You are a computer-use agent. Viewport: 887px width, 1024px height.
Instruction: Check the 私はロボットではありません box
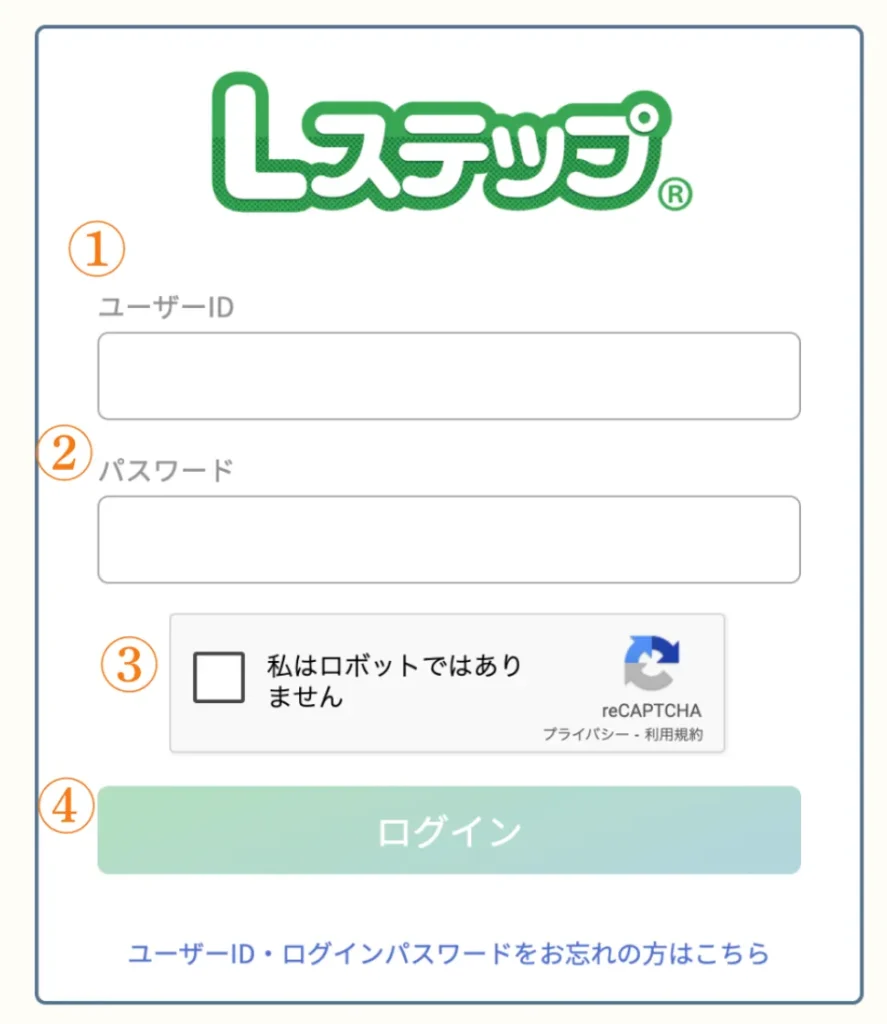[219, 677]
